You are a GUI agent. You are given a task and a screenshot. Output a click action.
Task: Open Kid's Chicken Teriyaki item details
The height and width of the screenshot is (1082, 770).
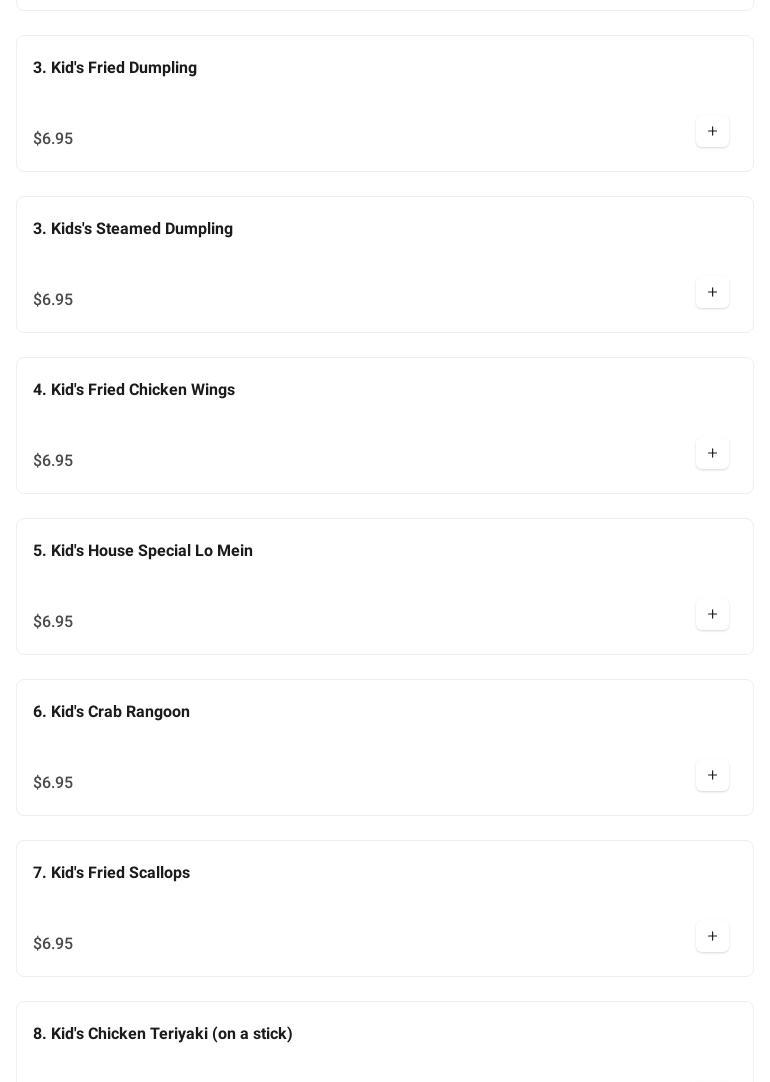pyautogui.click(x=163, y=1034)
